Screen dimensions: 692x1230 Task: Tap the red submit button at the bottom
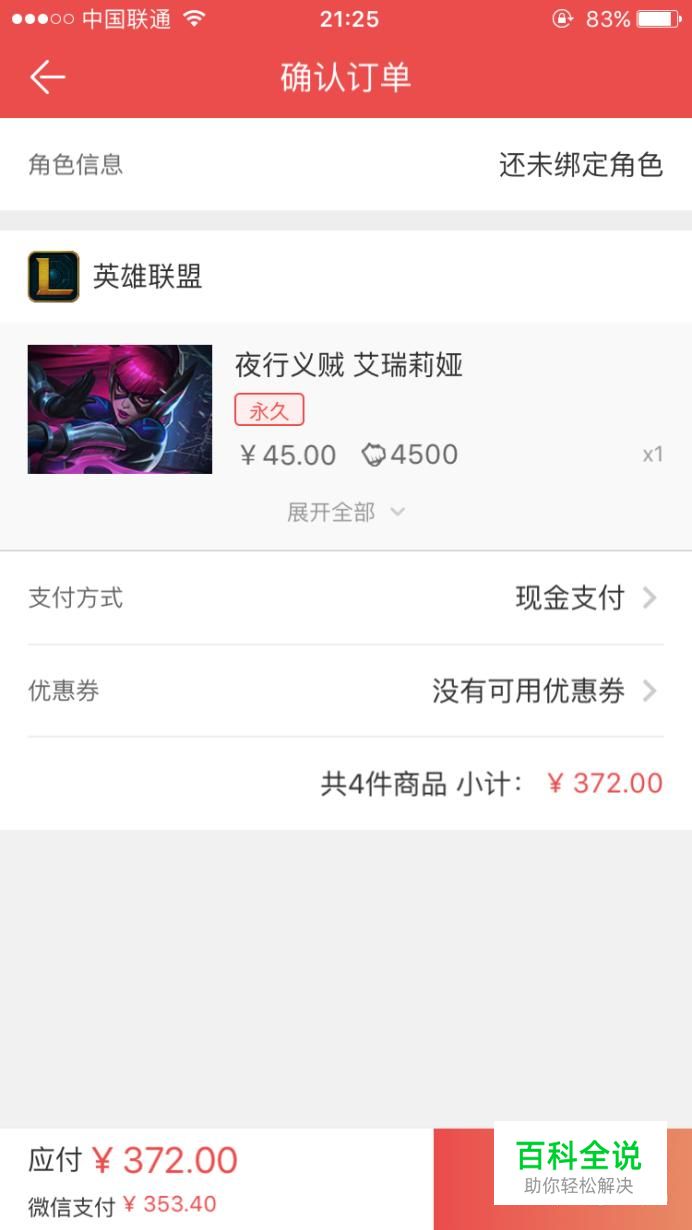coord(562,1179)
